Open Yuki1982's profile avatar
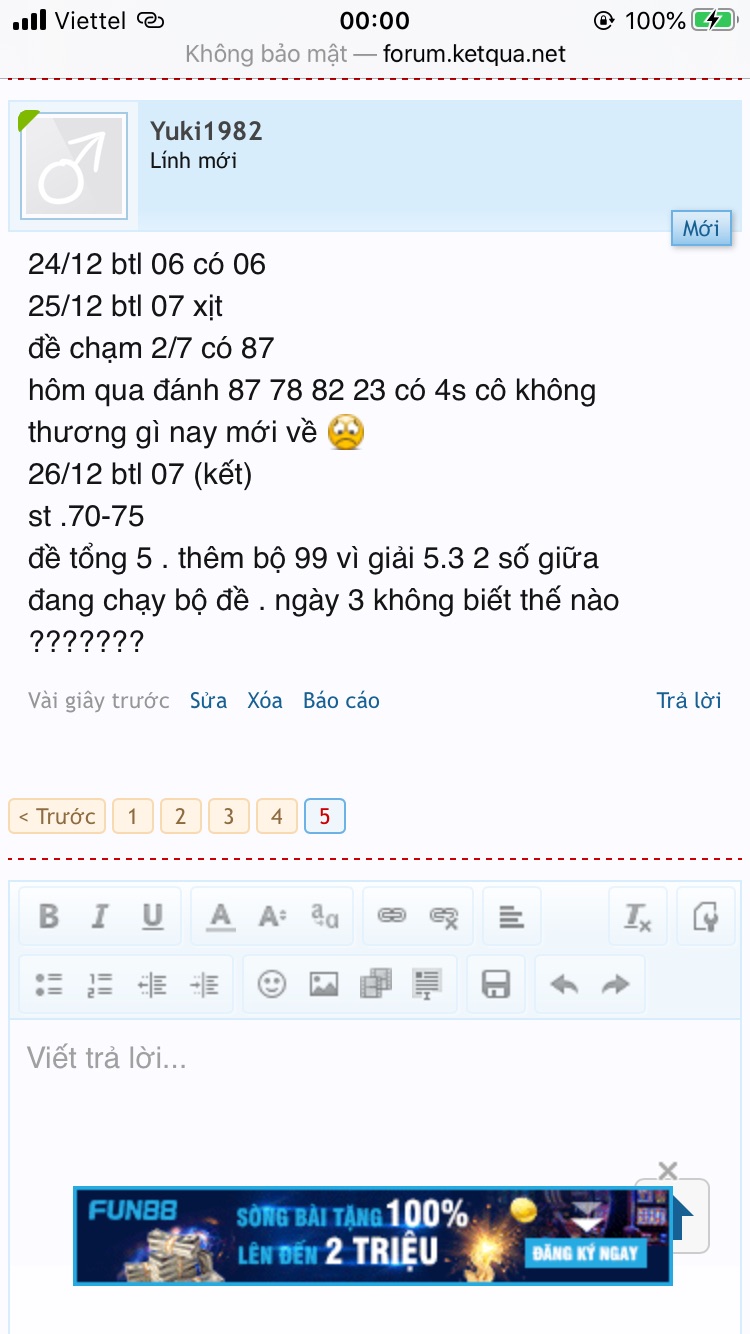Screen dimensions: 750x1334 (75, 166)
